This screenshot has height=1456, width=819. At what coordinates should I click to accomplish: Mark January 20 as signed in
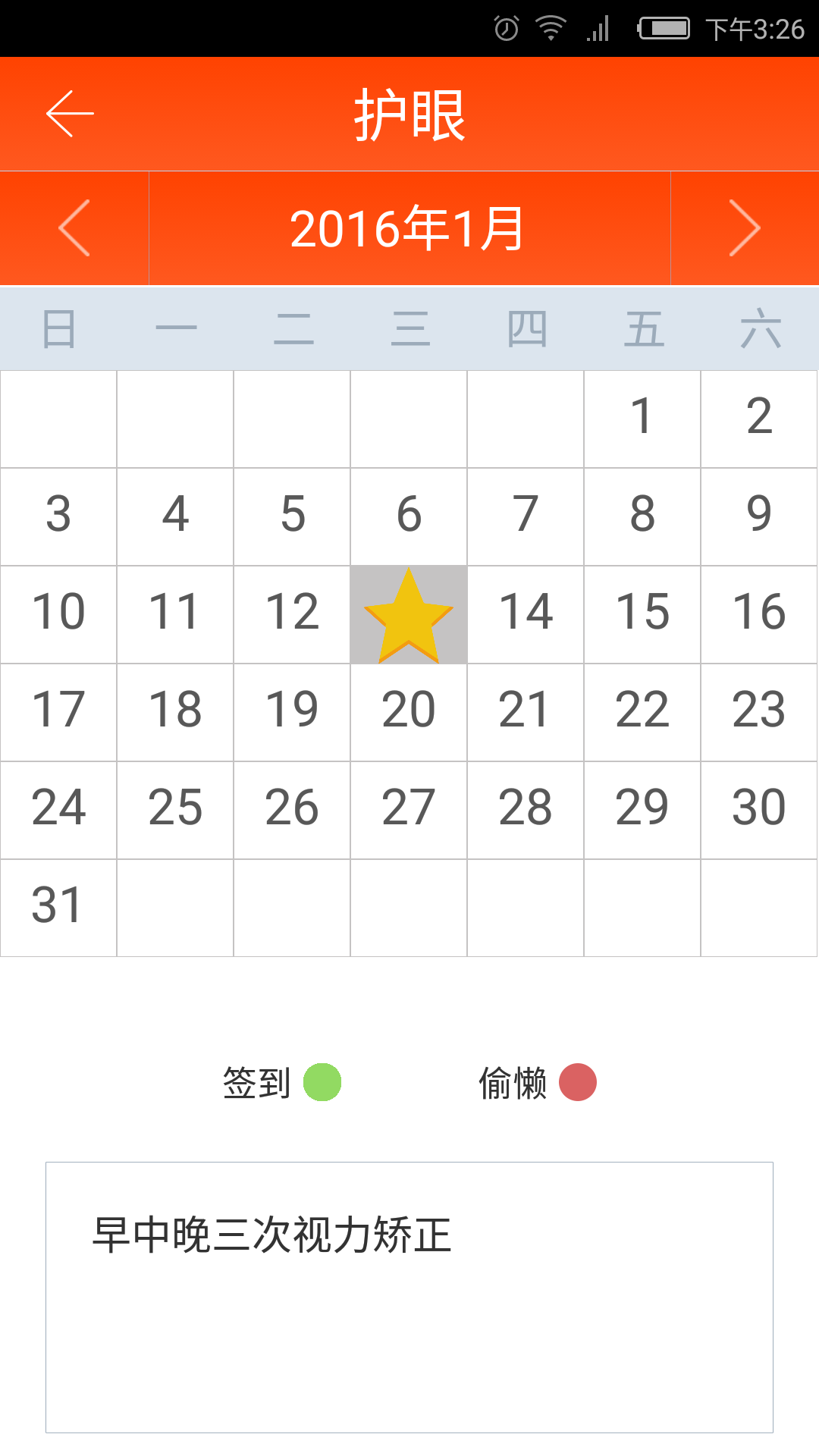coord(408,711)
